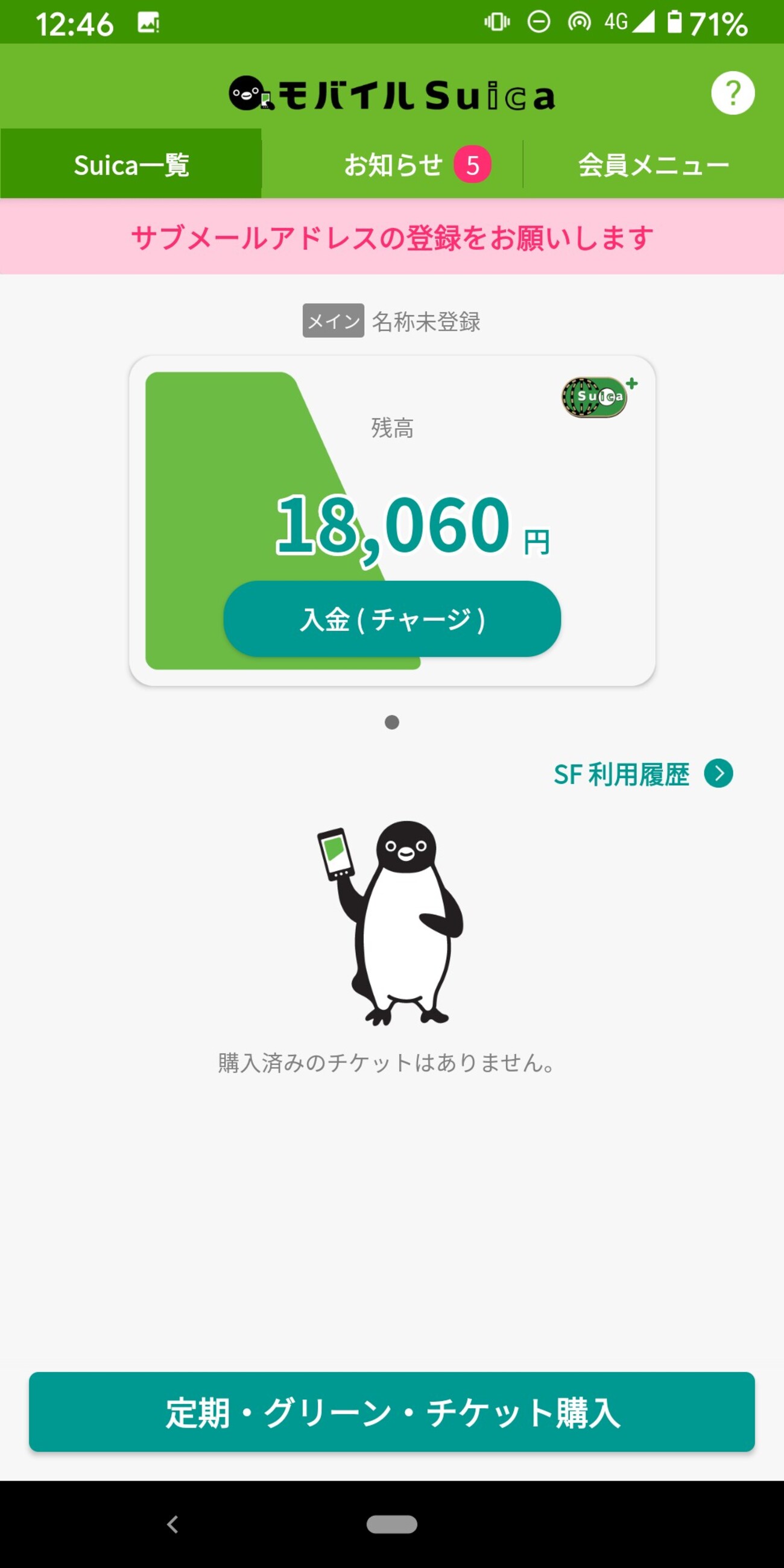Screen dimensions: 784x1568
Task: Tap 定期・グリーン・チケット購入 button
Action: coord(392,1412)
